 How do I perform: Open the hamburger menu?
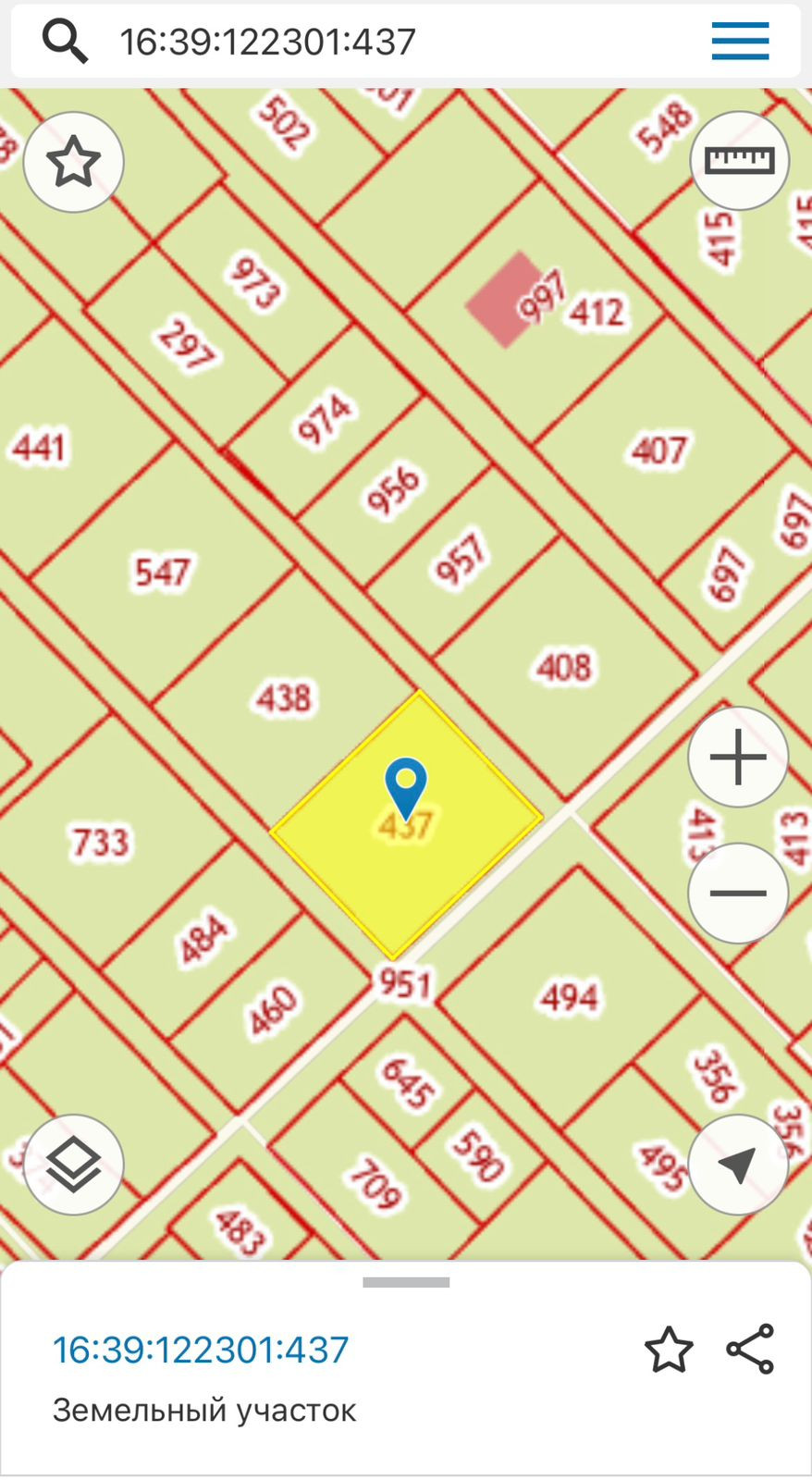[740, 42]
